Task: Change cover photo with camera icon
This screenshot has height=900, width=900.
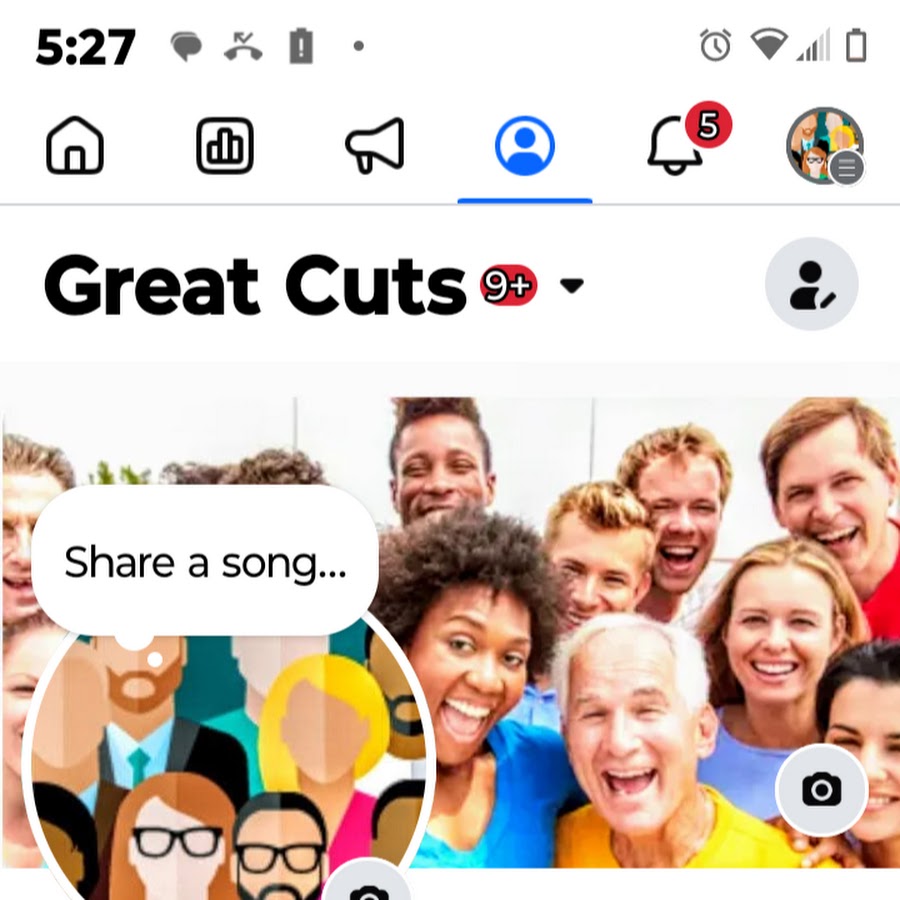Action: pos(821,791)
